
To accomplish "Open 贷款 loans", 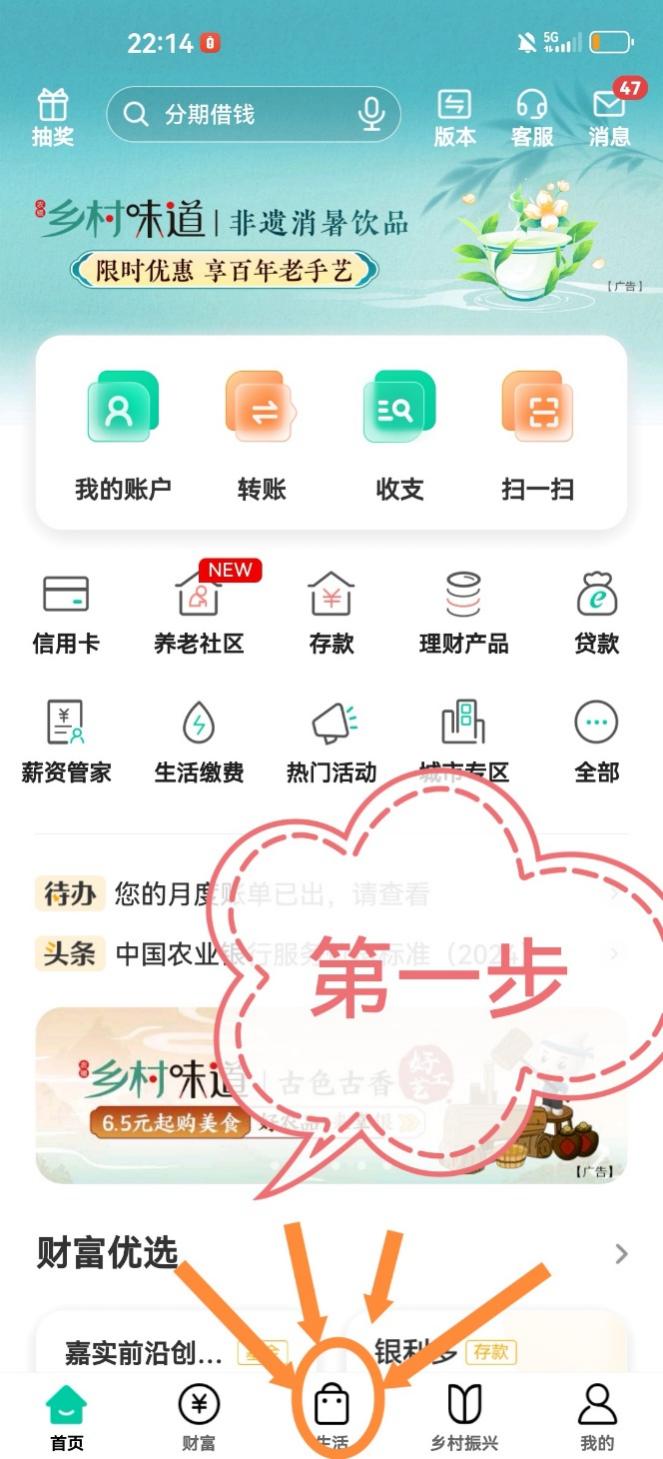I will [596, 612].
